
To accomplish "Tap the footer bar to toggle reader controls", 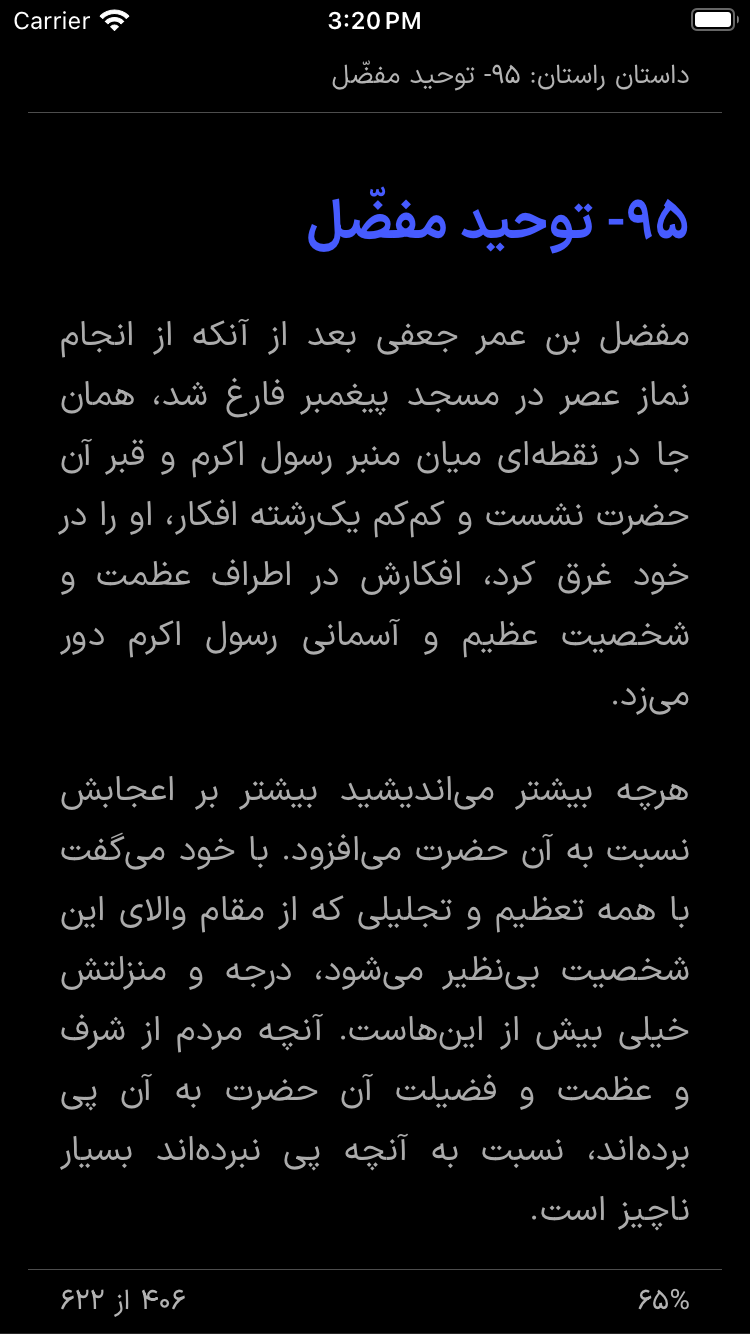I will [375, 1300].
